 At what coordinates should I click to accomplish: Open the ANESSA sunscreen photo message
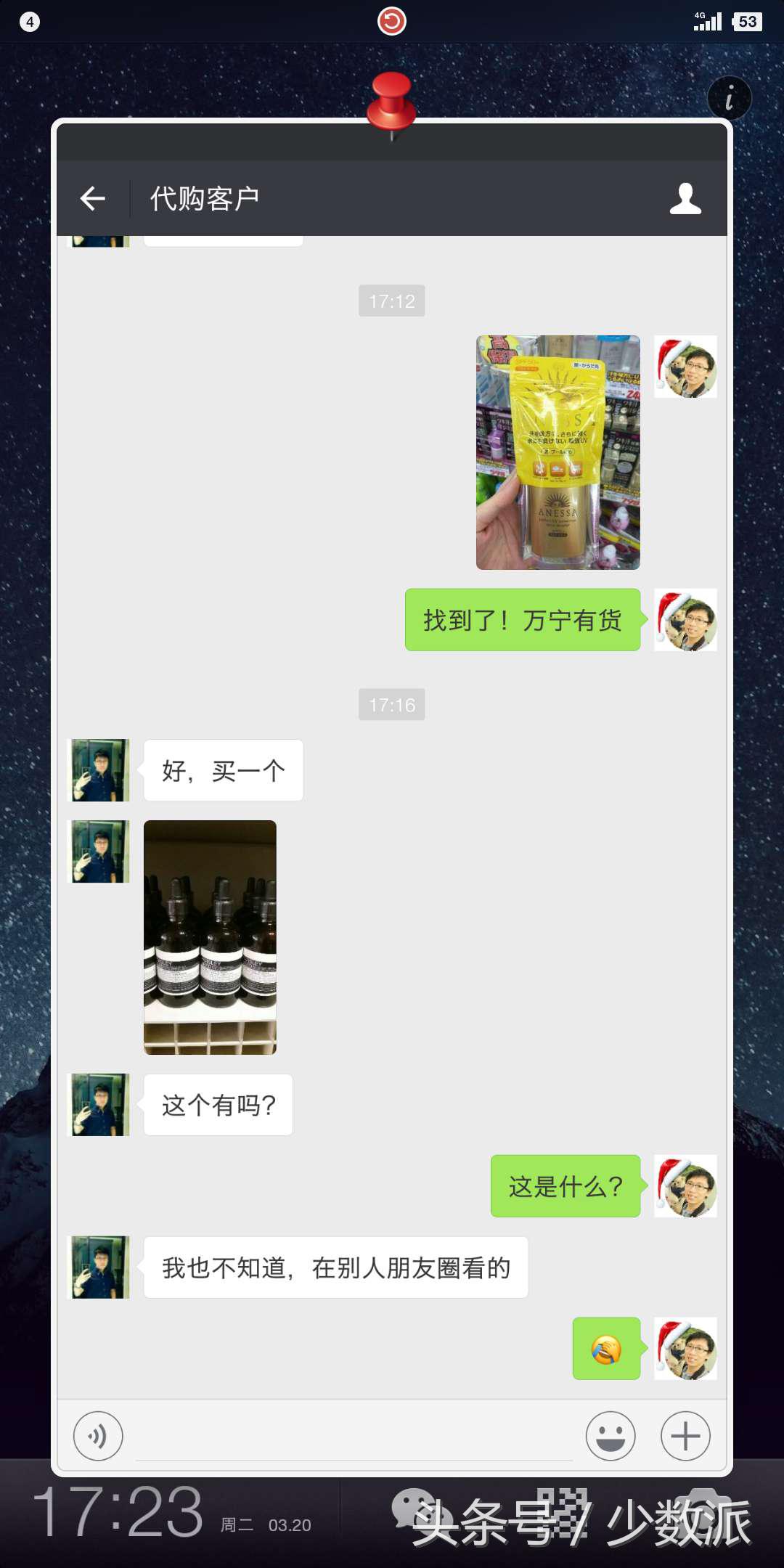tap(558, 450)
